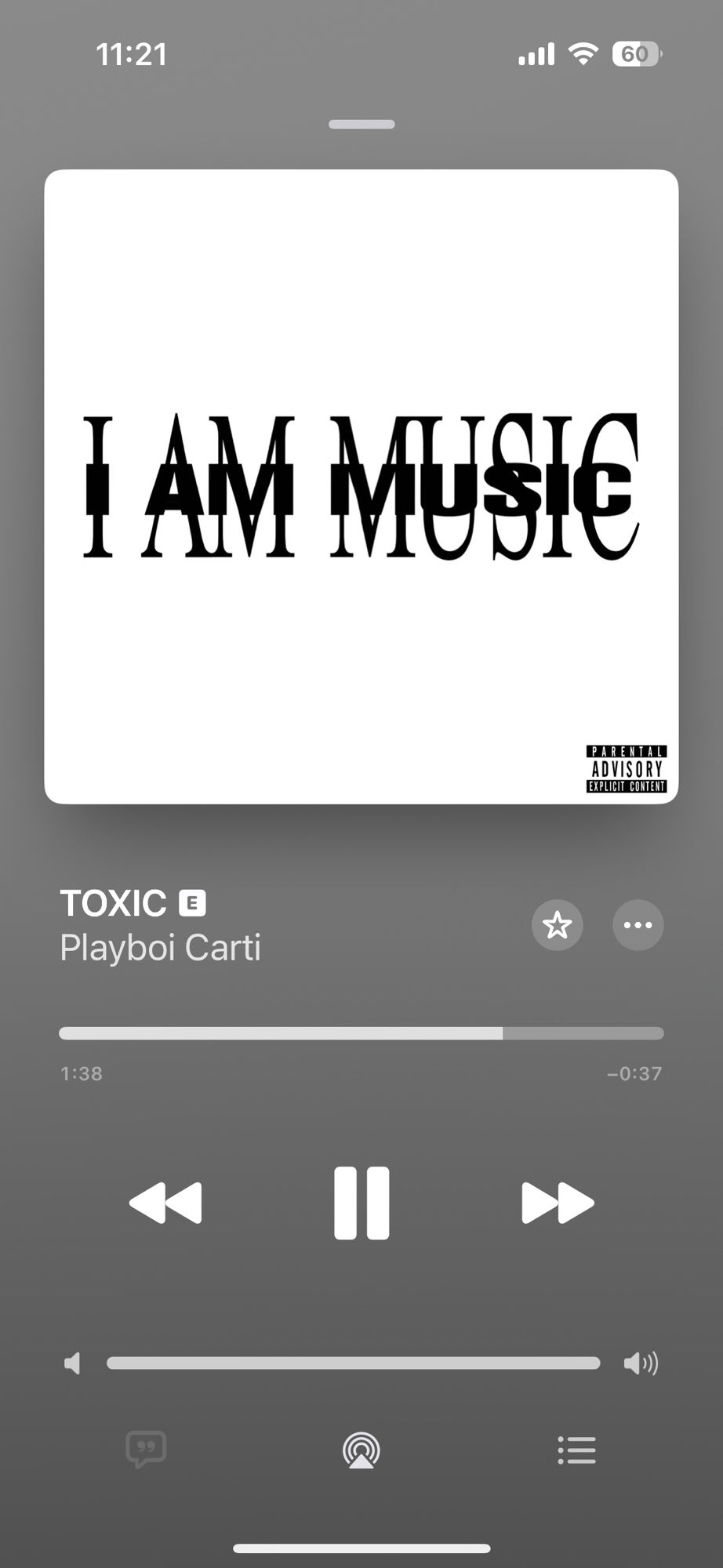
Task: Favorite TOXIC with the star icon
Action: [557, 925]
